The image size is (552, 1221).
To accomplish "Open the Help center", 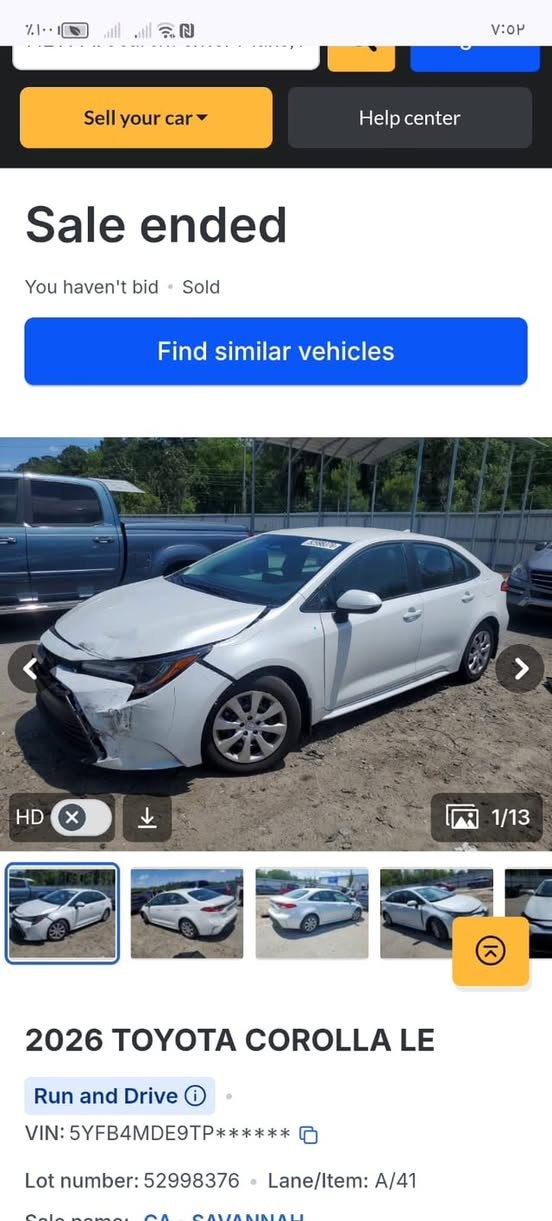I will click(x=410, y=118).
